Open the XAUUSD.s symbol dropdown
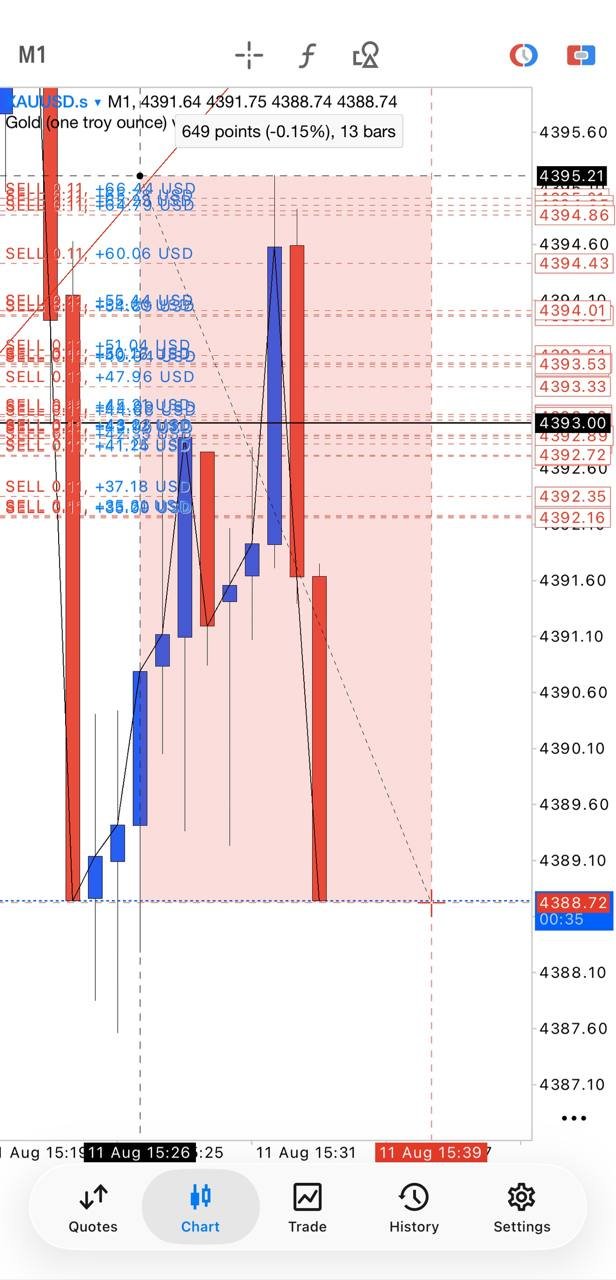Viewport: 616px width, 1280px height. click(x=51, y=102)
